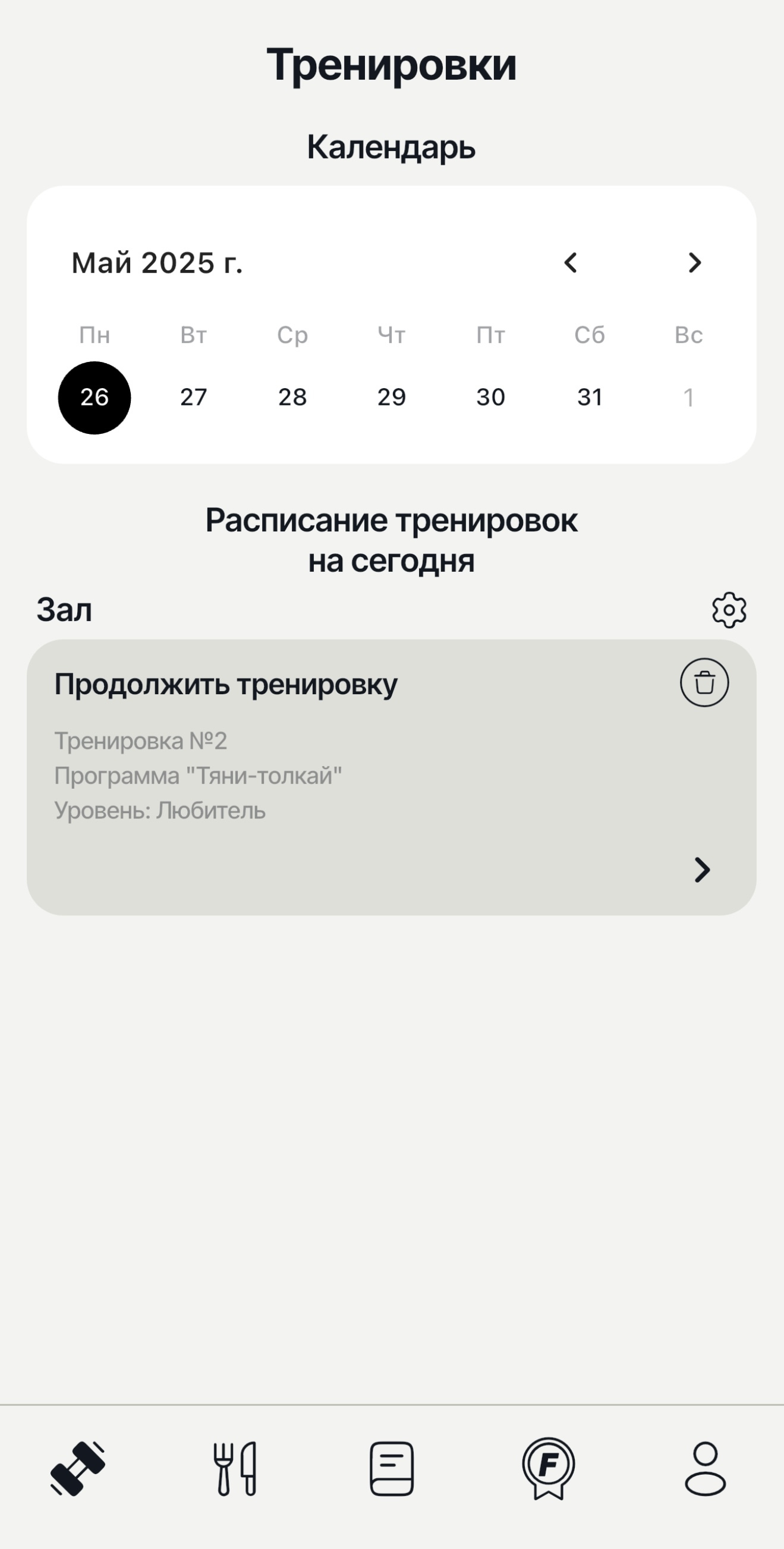Open gym workout settings gear

tap(729, 610)
